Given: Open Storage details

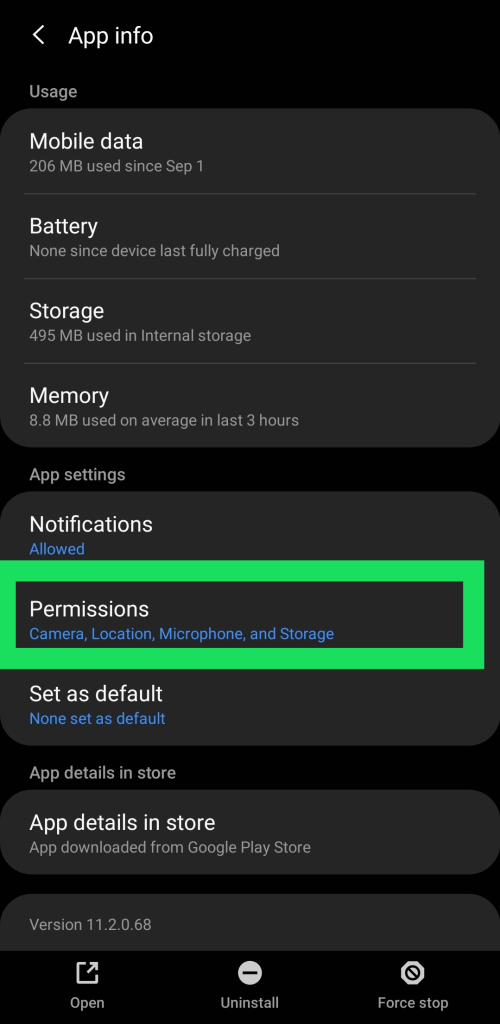Looking at the screenshot, I should [x=250, y=321].
